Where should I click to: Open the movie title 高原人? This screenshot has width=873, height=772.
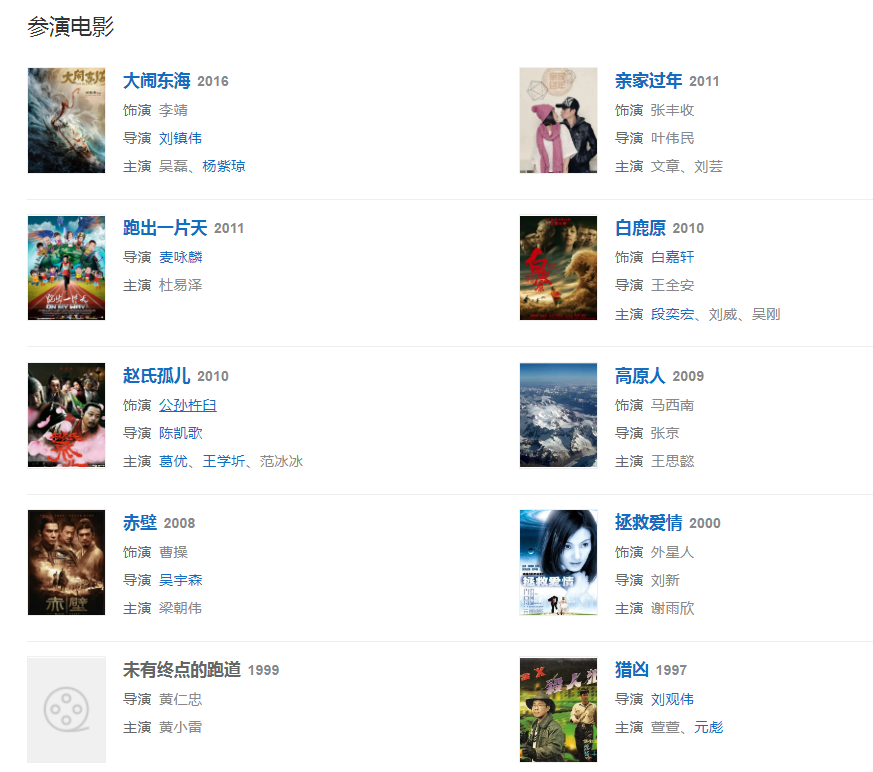(640, 376)
